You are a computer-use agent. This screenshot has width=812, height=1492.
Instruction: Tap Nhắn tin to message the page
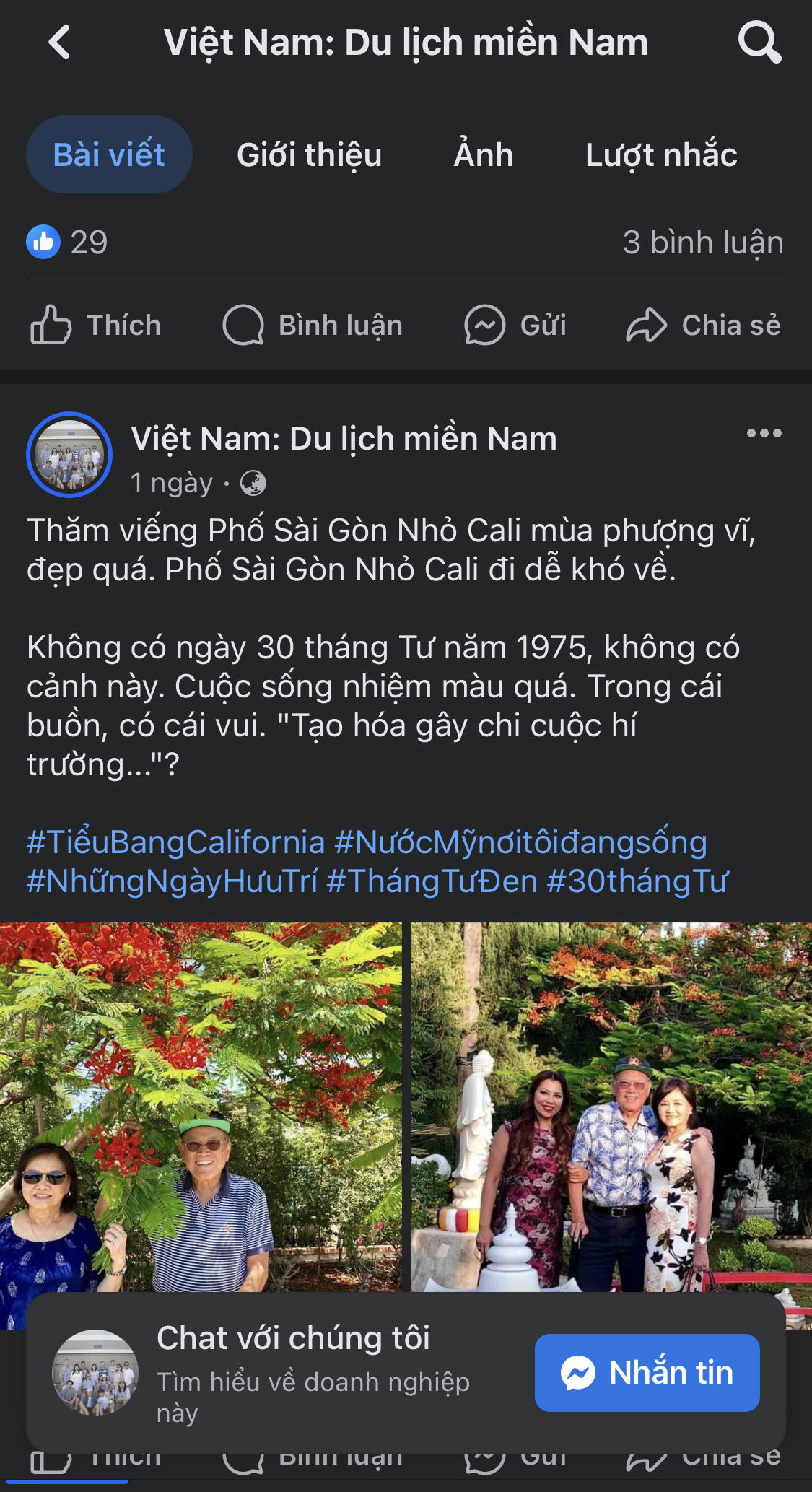click(x=647, y=1372)
